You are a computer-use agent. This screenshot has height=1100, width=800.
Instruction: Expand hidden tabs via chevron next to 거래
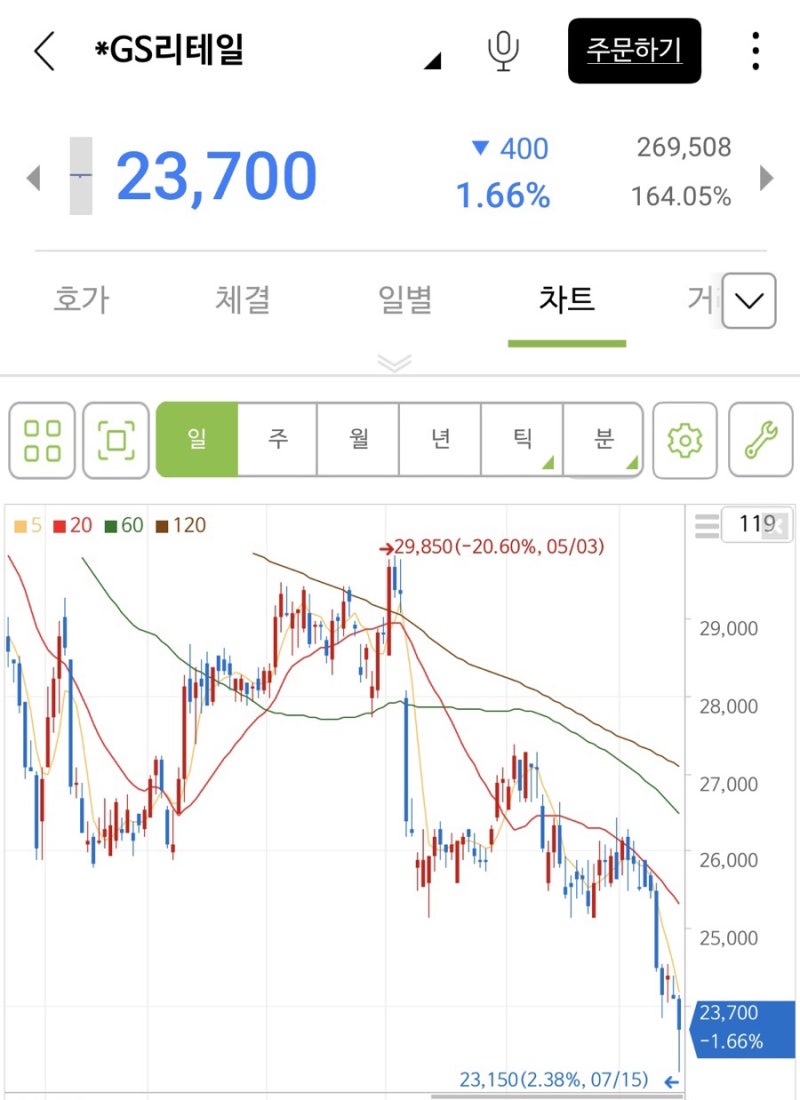pos(746,301)
